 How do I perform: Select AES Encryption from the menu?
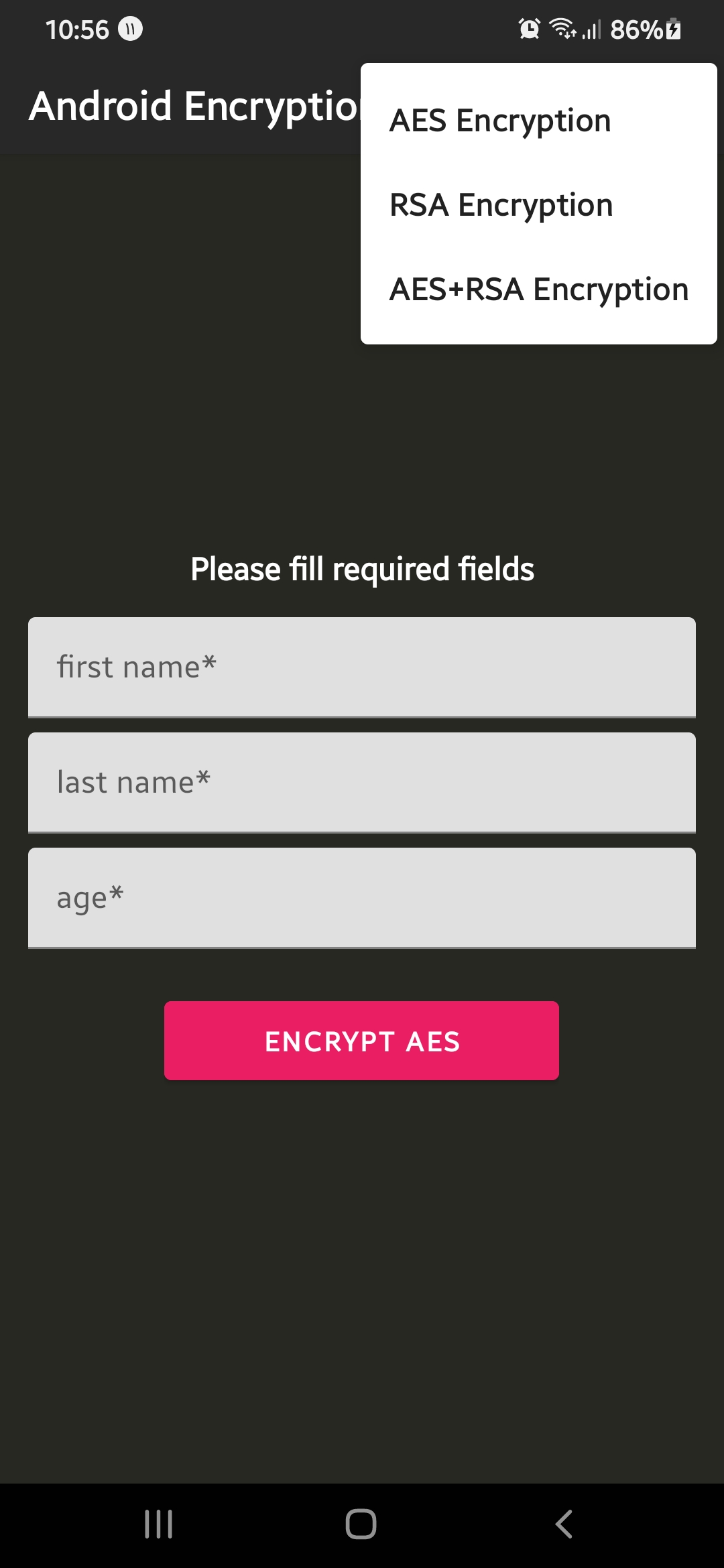point(500,121)
